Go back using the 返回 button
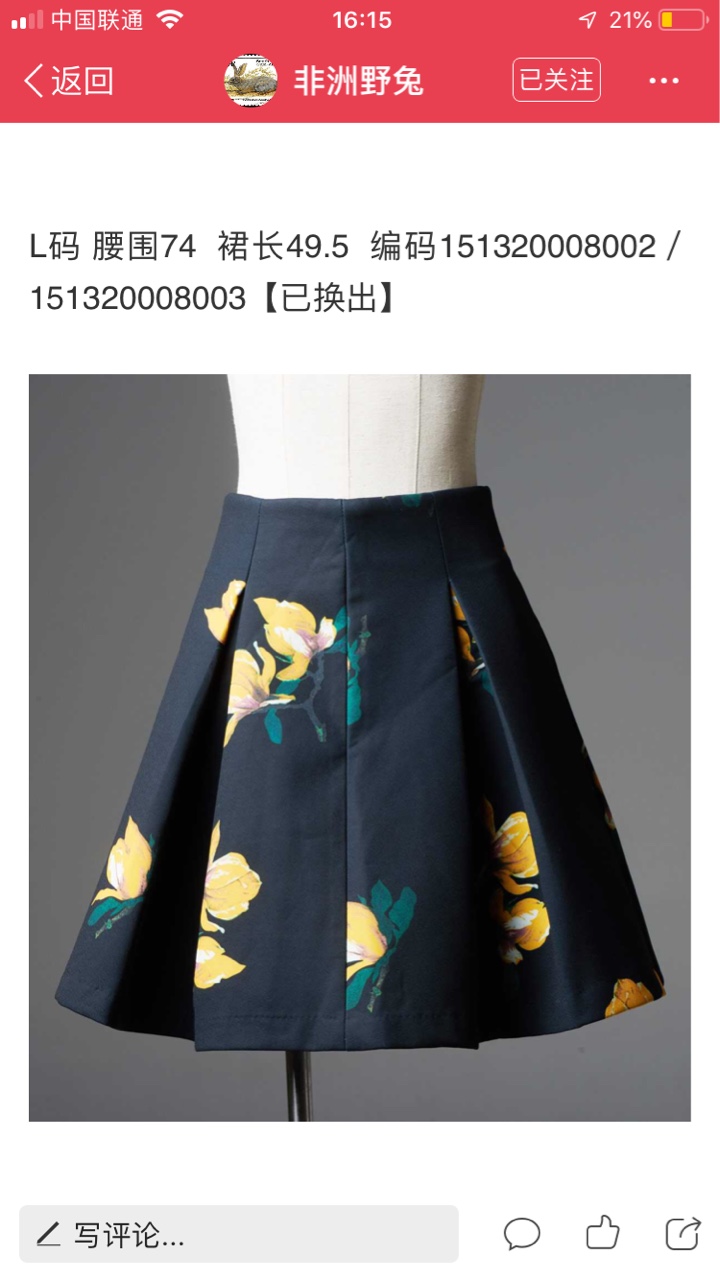 pos(69,81)
